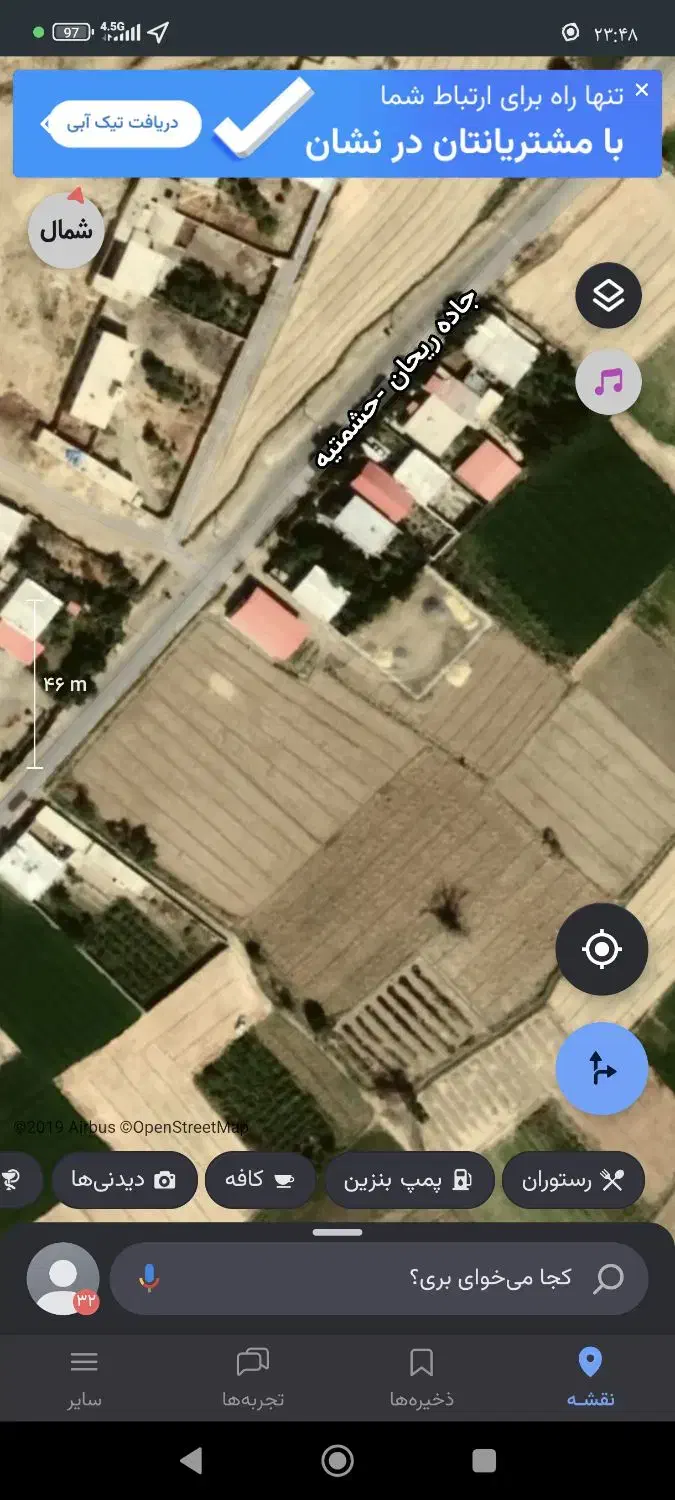Show دیدنی‌ها places on the map
The height and width of the screenshot is (1500, 675).
coord(123,1180)
